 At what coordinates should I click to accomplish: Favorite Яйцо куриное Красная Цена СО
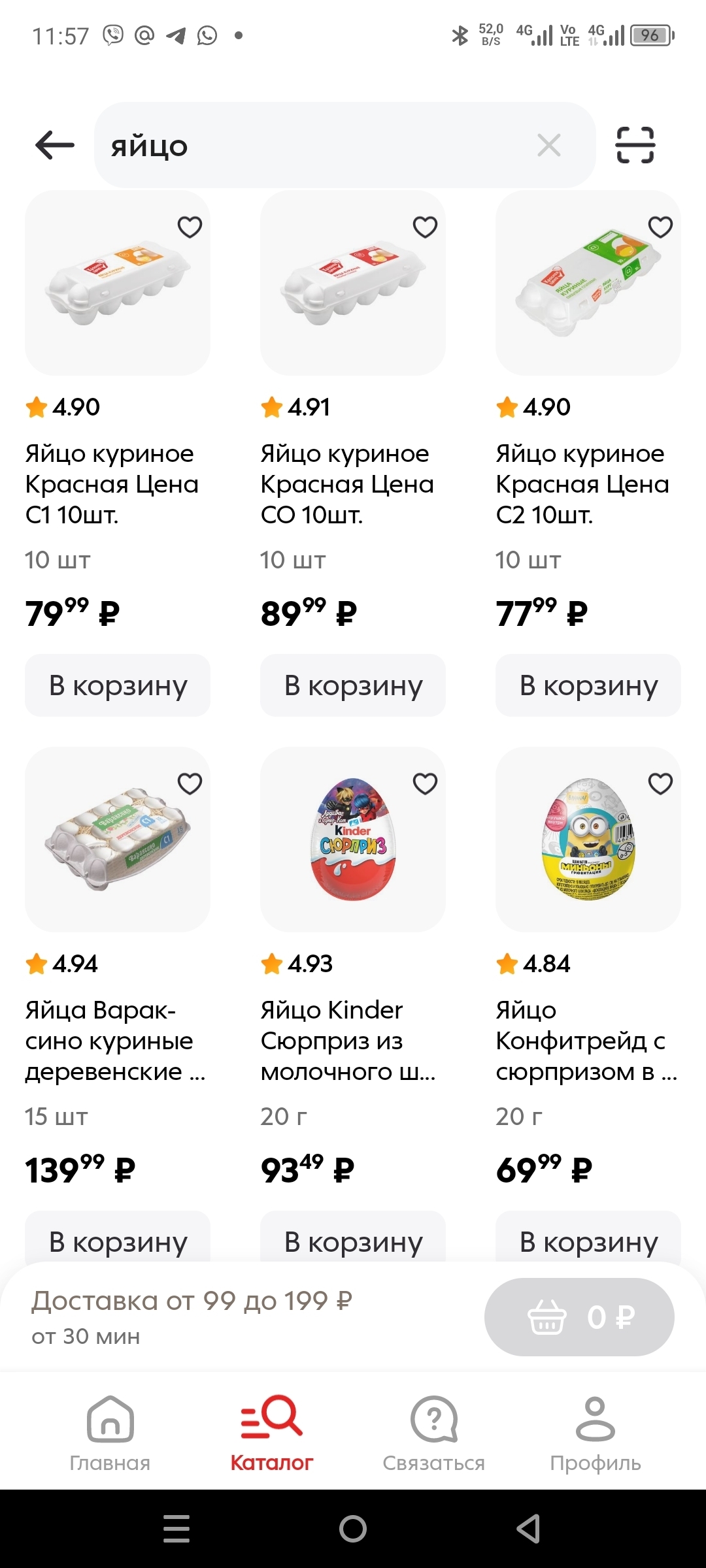[425, 227]
